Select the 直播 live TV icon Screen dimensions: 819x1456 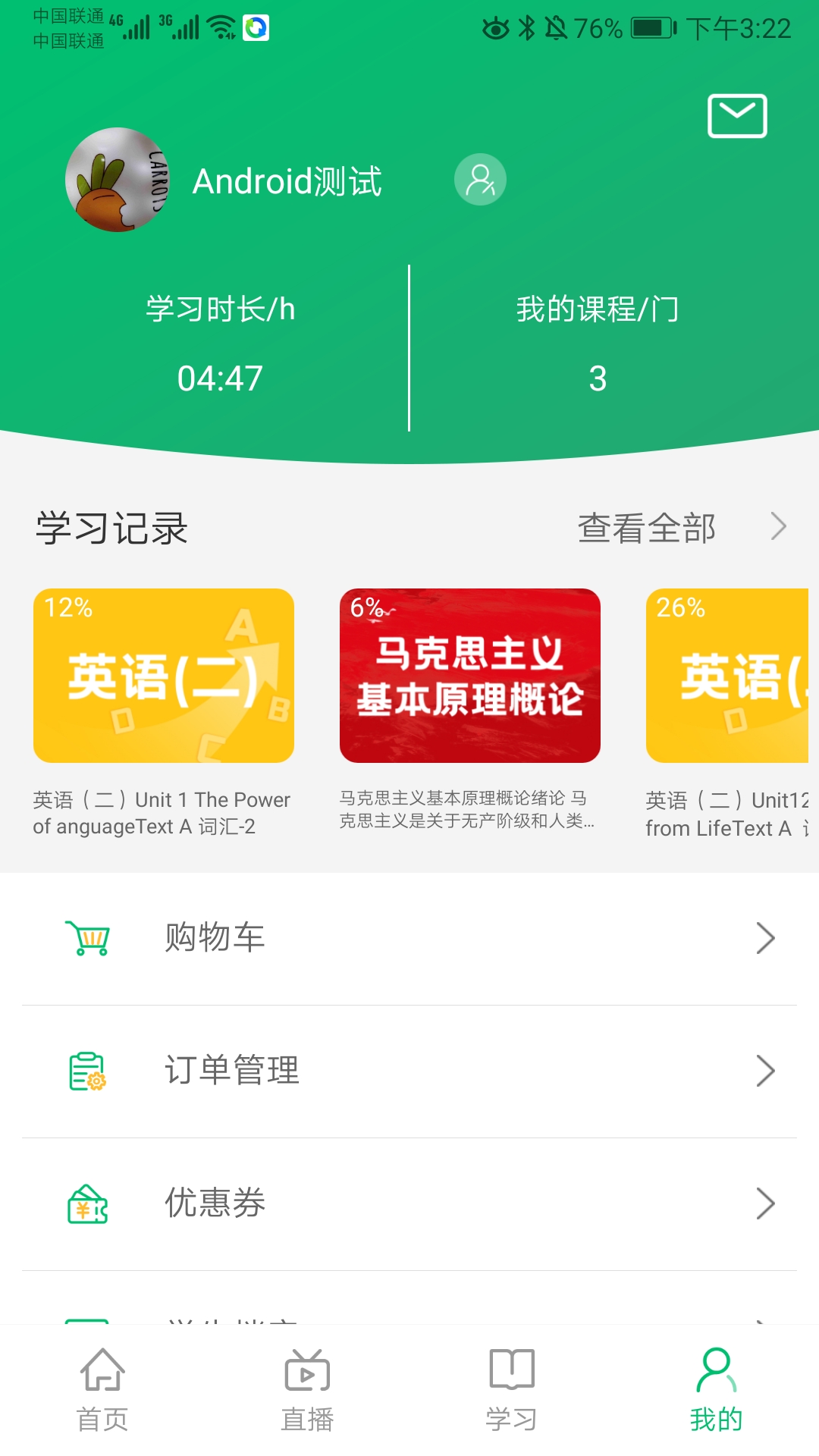(307, 1373)
